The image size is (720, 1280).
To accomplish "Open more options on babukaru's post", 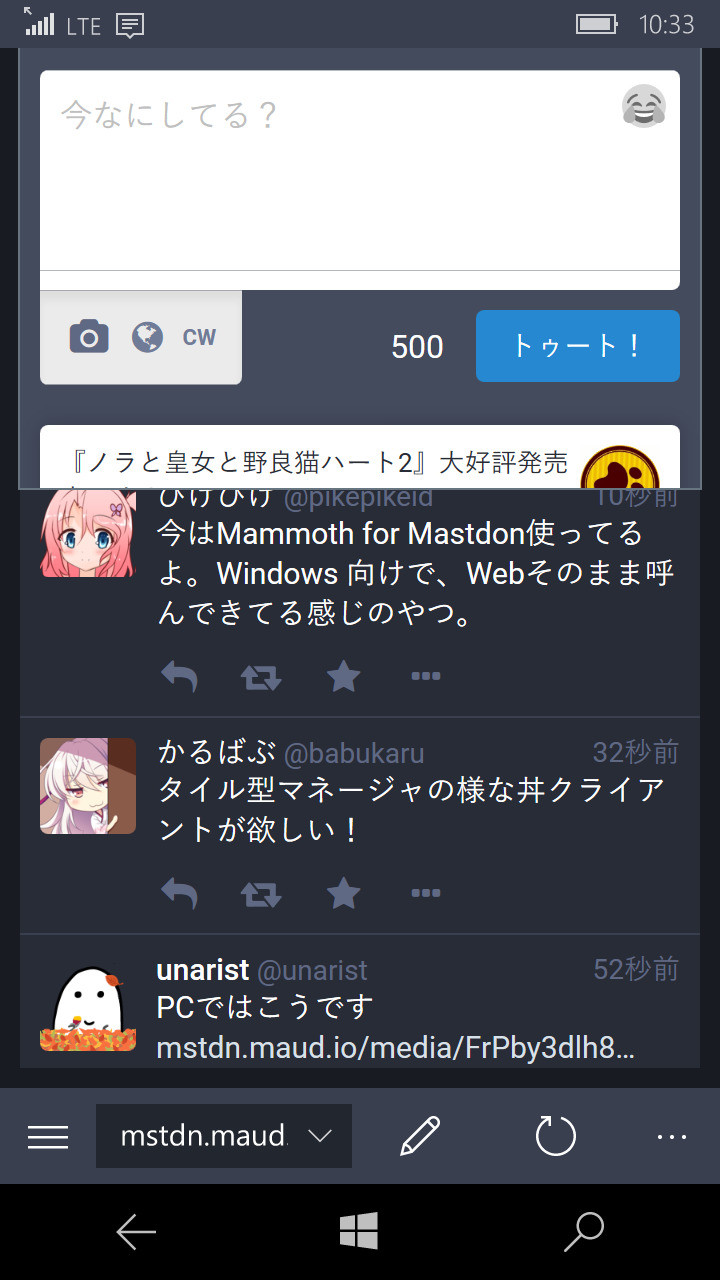I will tap(426, 893).
